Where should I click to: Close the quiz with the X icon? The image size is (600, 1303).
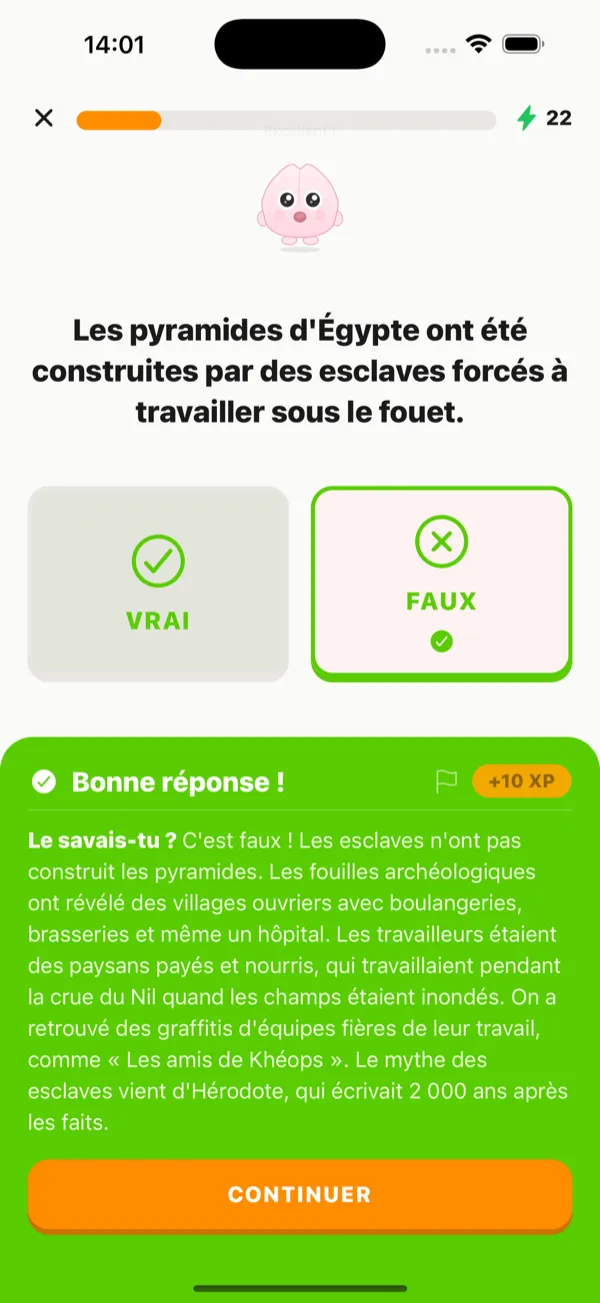[44, 119]
